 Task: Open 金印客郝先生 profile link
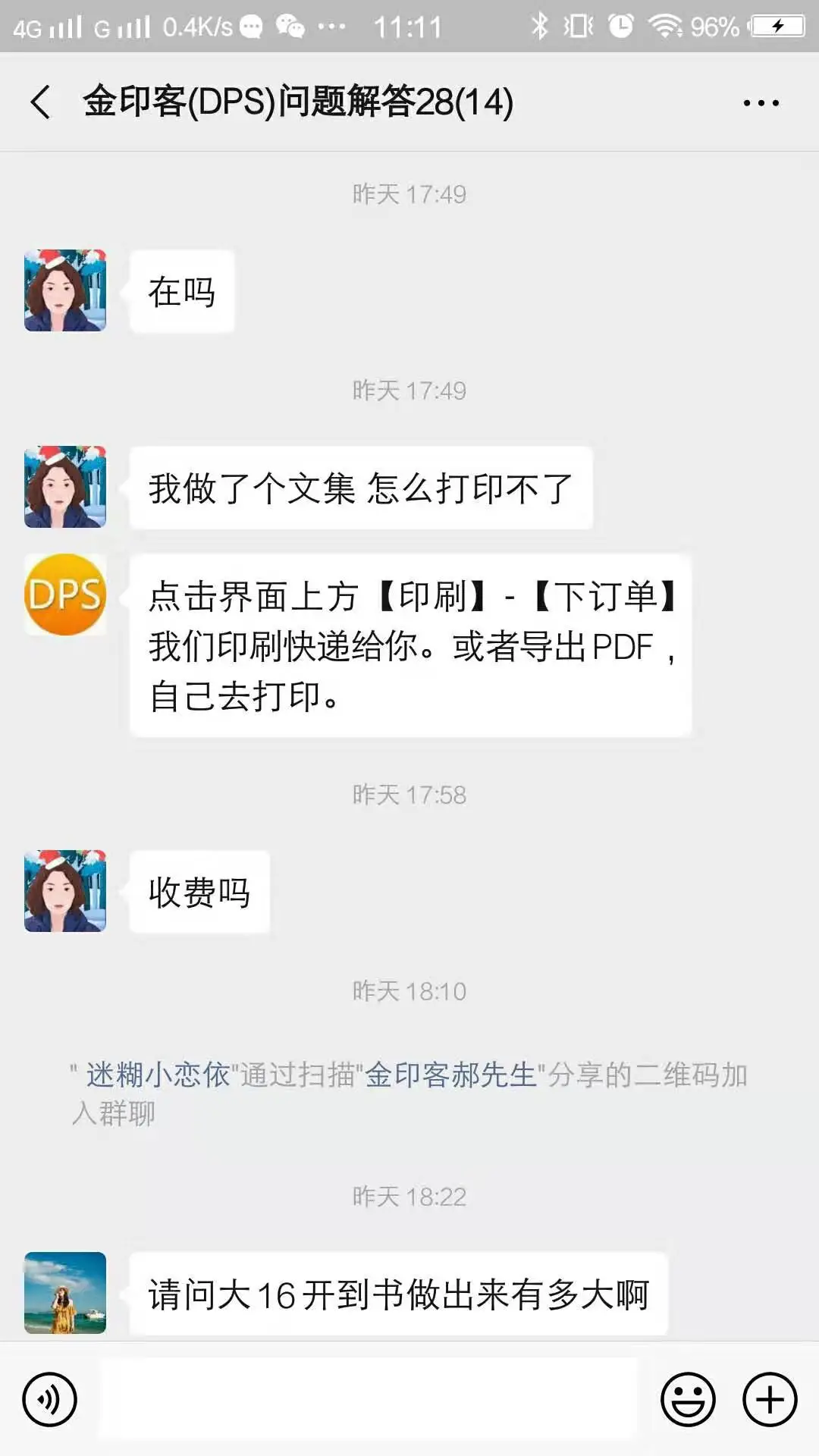(451, 1075)
